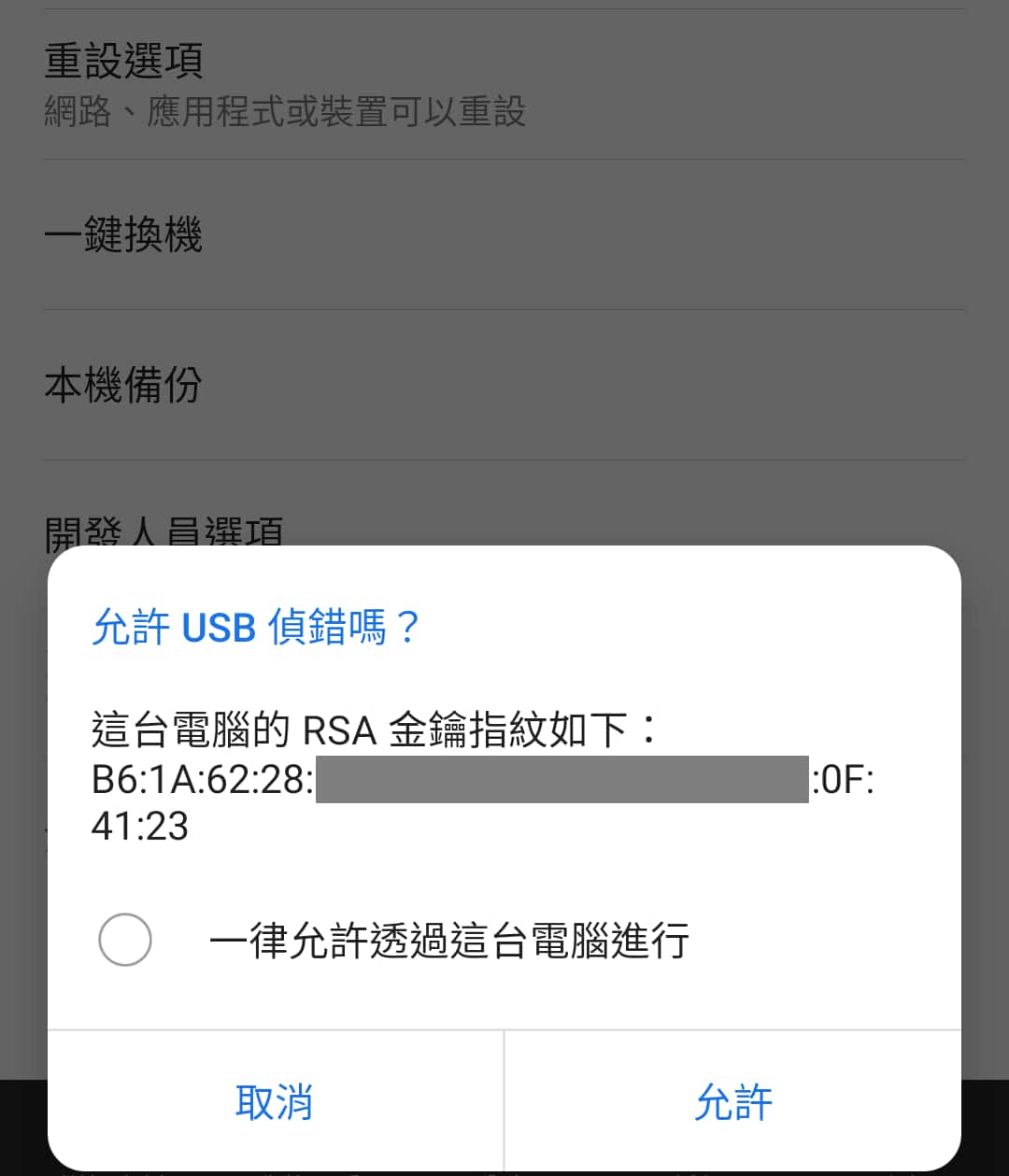Tap the dialog title 允許 USB 偵錯嗎
Image resolution: width=1009 pixels, height=1176 pixels.
(254, 627)
